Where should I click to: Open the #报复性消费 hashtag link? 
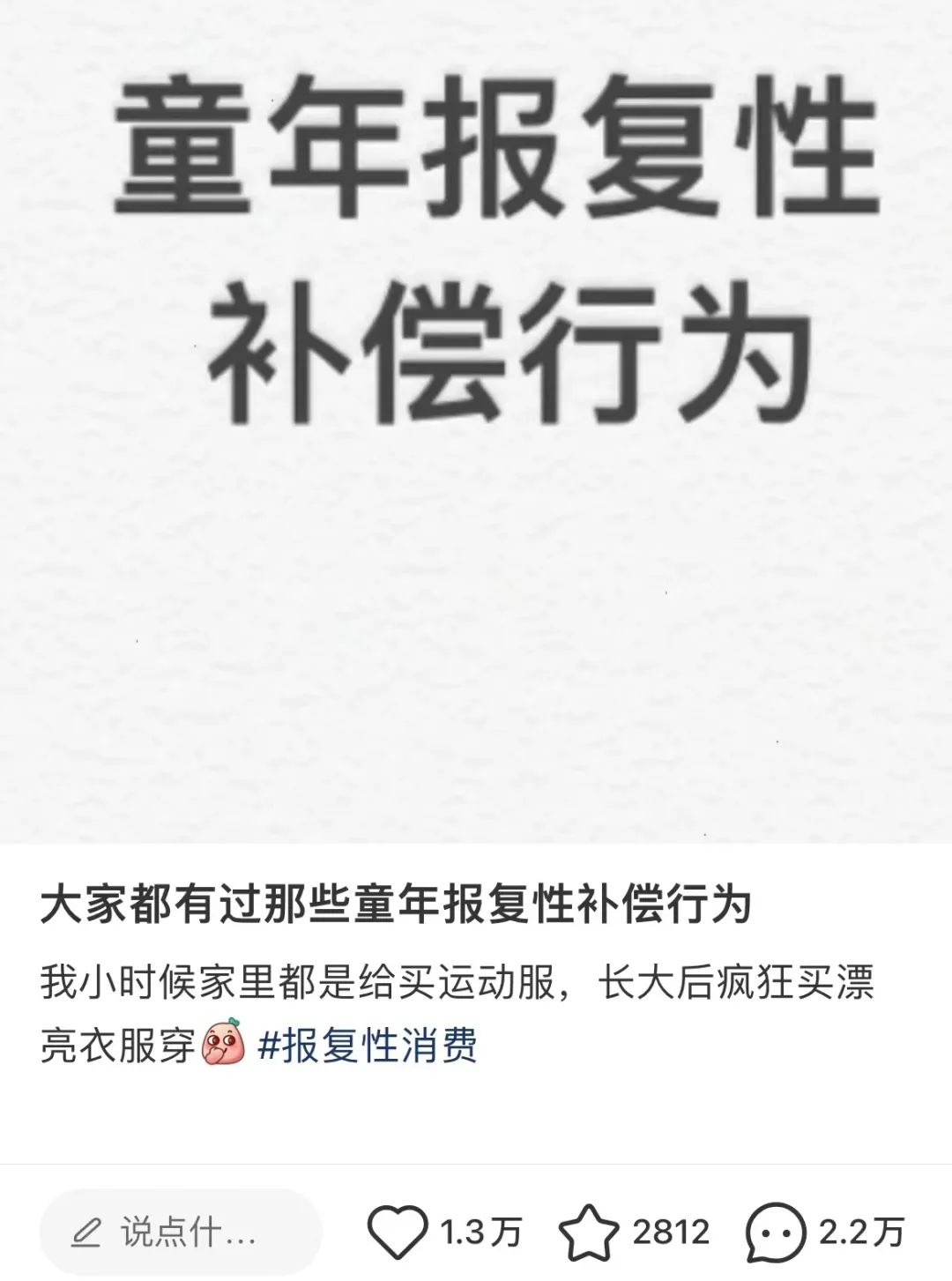tap(368, 1046)
